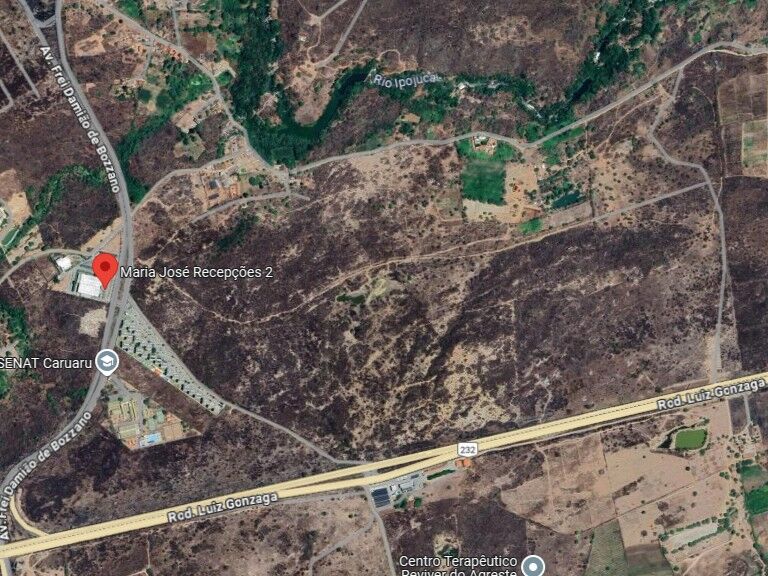Tap the Centro Terapêutico Reviver do Agreste marker
The image size is (768, 576).
[x=533, y=564]
